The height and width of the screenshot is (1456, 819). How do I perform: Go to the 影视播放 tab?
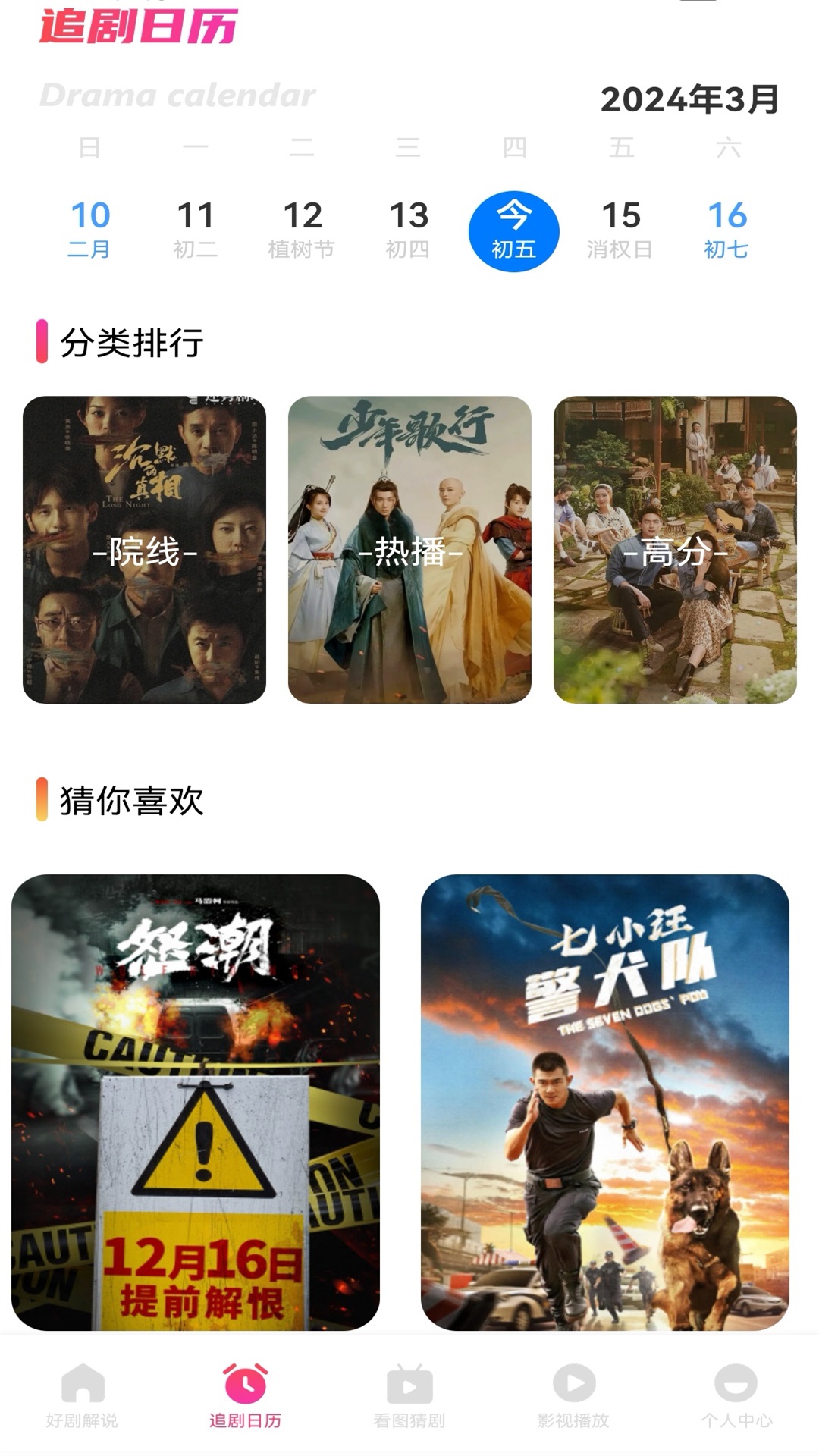(573, 1395)
